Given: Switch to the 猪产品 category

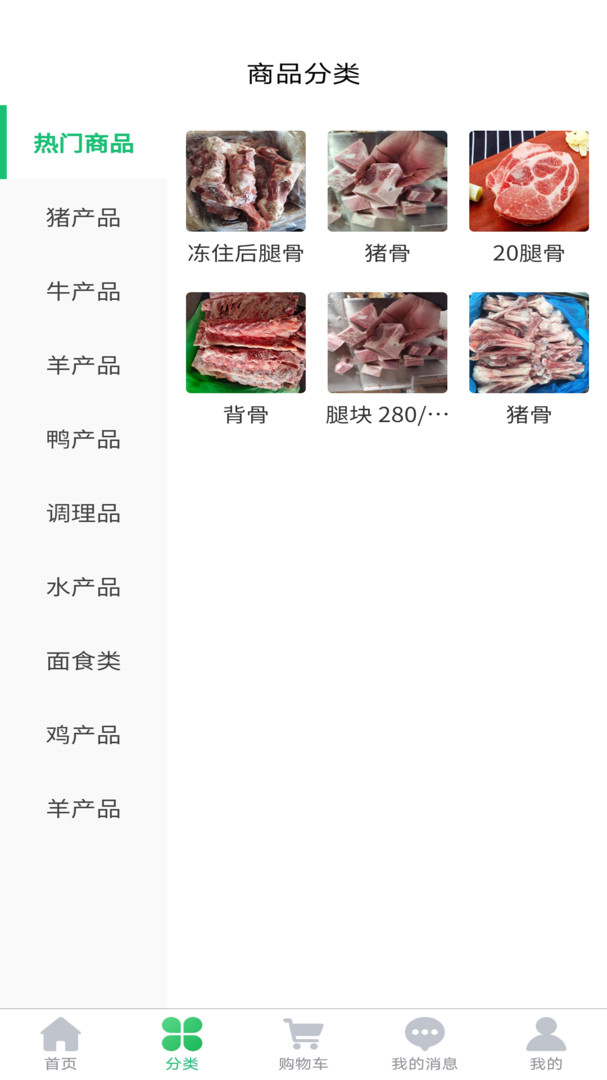Looking at the screenshot, I should pyautogui.click(x=83, y=217).
